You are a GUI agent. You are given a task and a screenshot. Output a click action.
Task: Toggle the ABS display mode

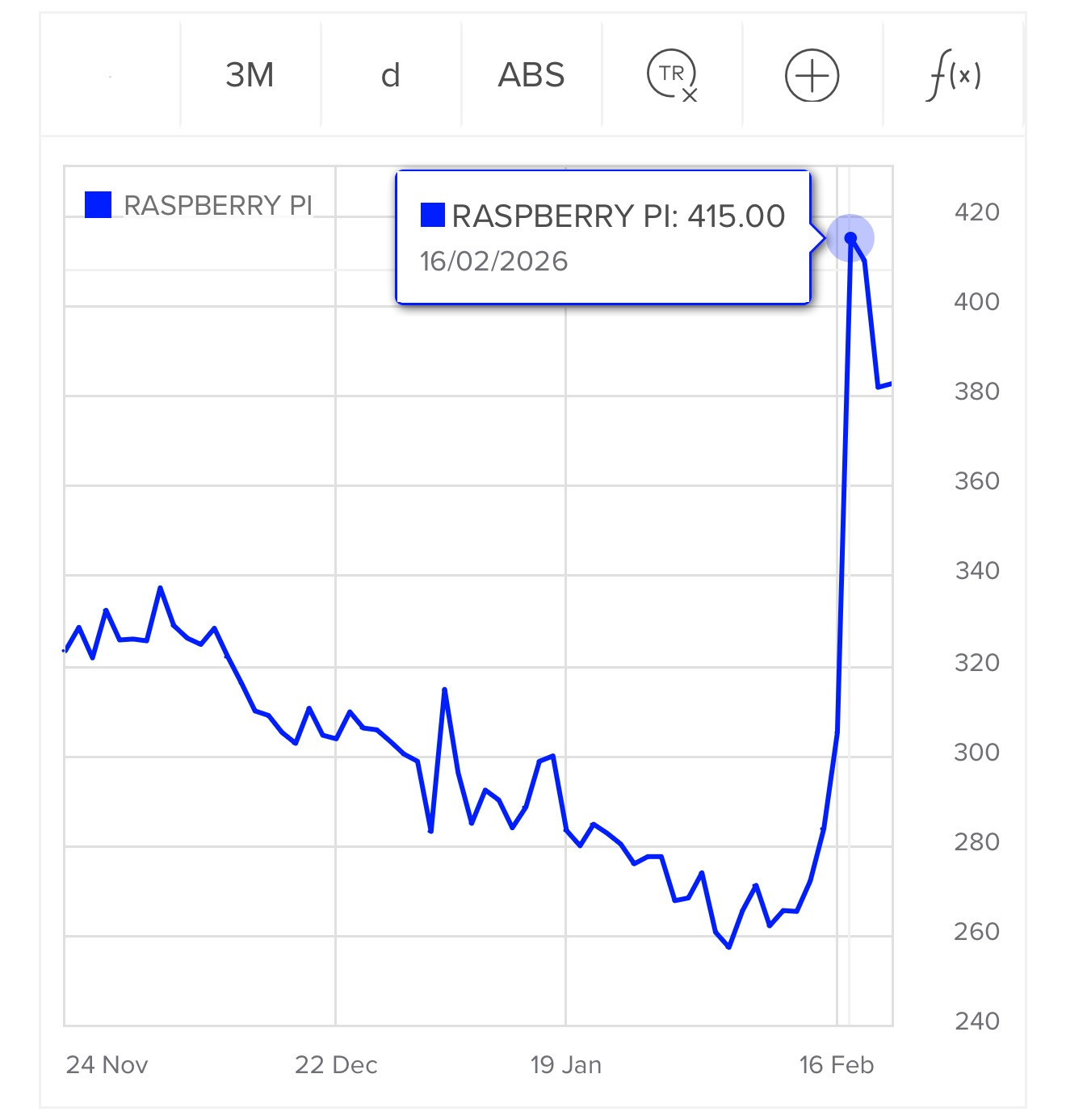pos(531,75)
